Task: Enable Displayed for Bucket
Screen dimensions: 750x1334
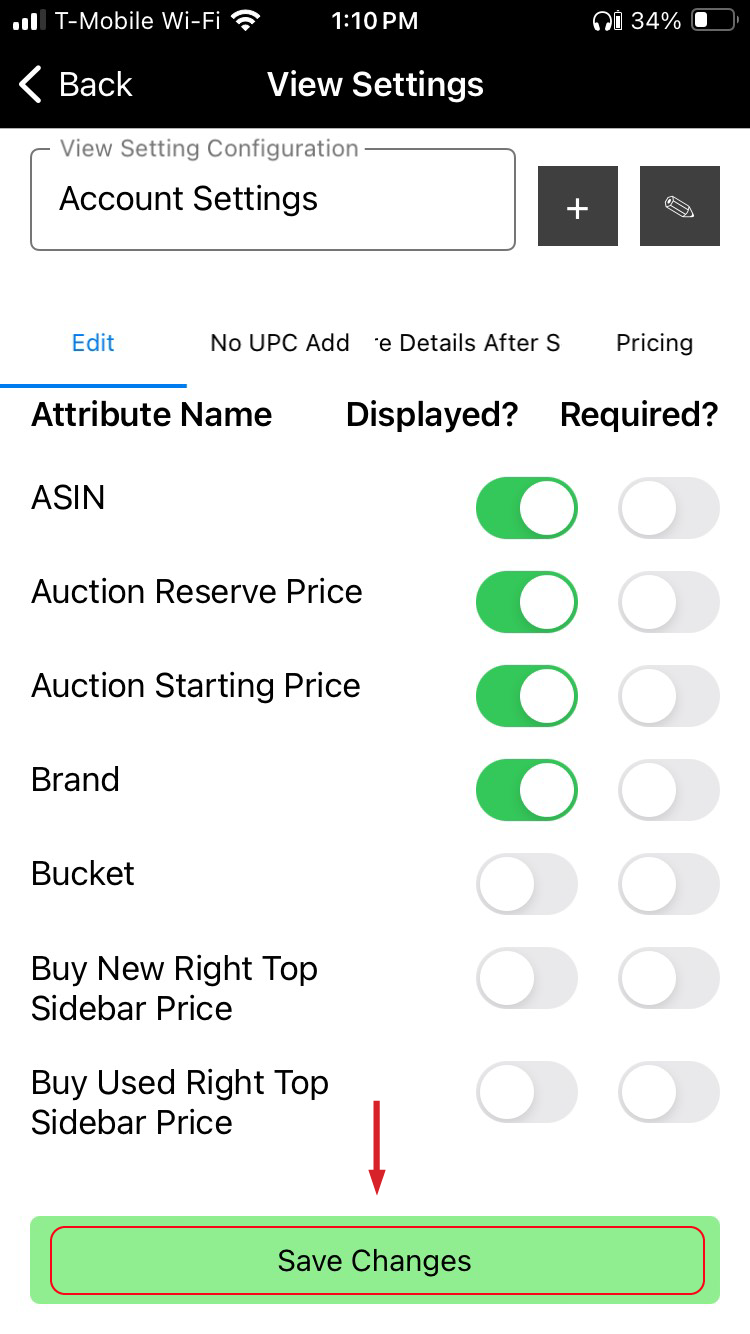Action: [527, 885]
